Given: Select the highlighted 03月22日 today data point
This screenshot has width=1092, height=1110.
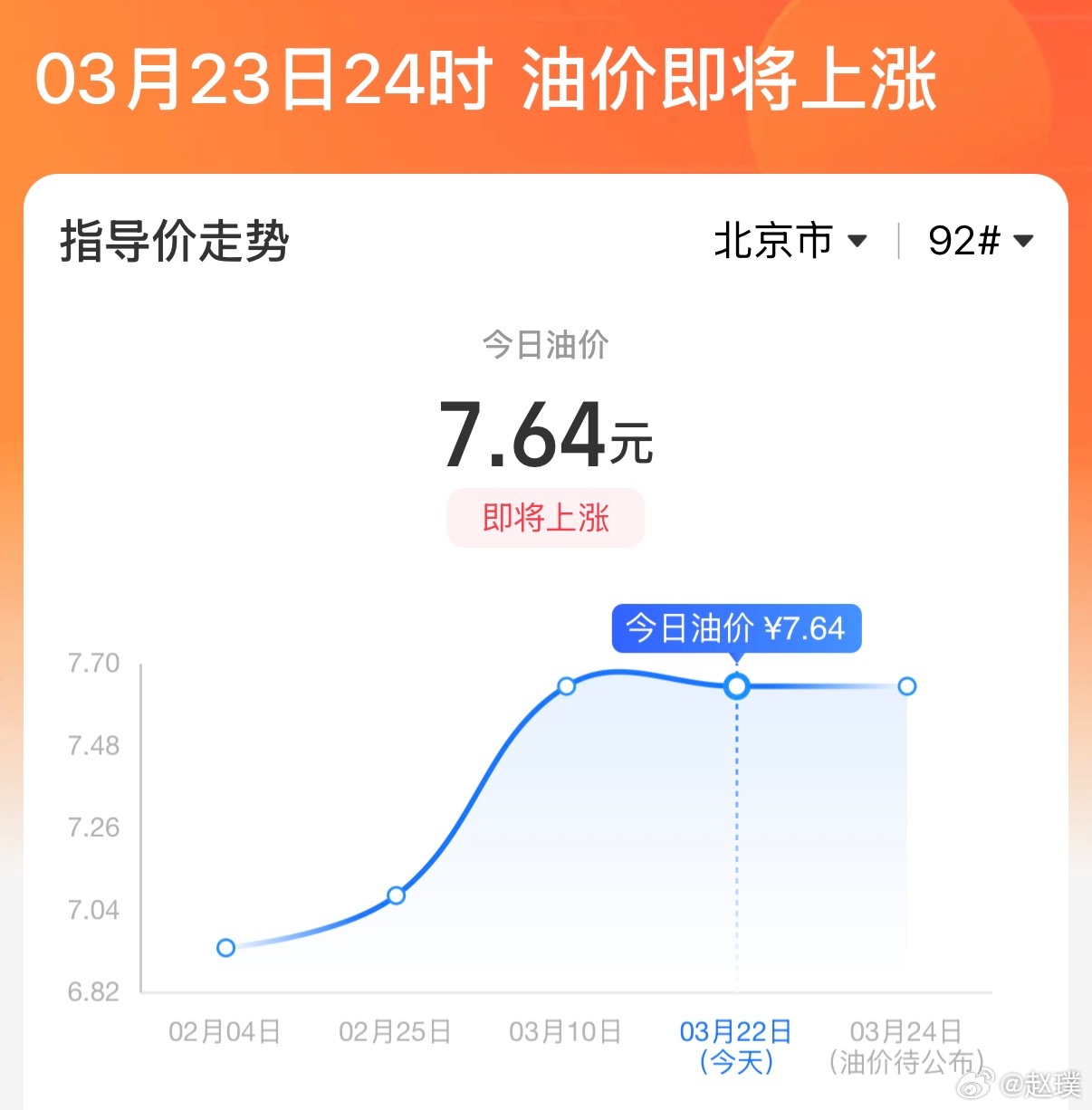Looking at the screenshot, I should [736, 687].
